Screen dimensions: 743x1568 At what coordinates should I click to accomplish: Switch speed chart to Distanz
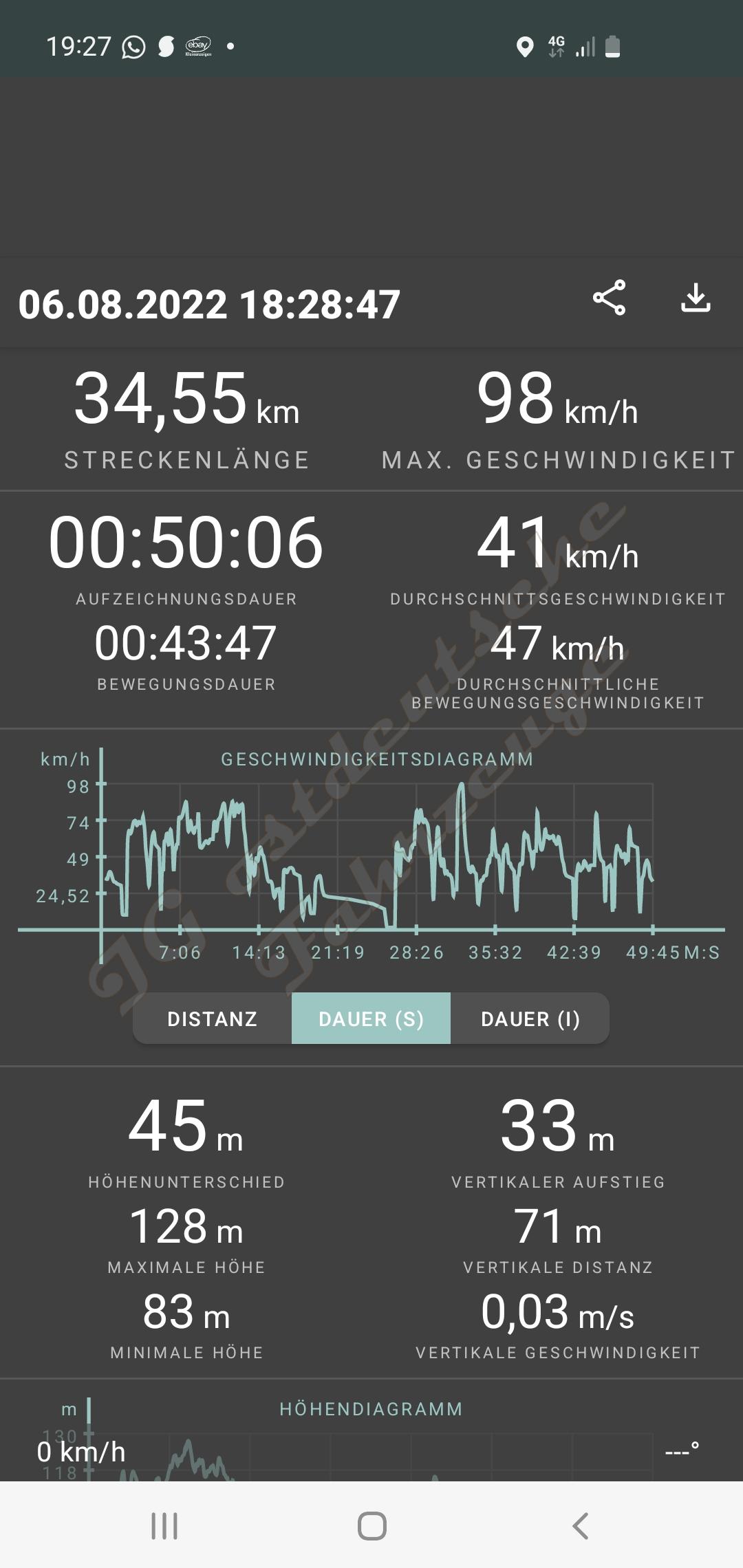[x=213, y=1019]
